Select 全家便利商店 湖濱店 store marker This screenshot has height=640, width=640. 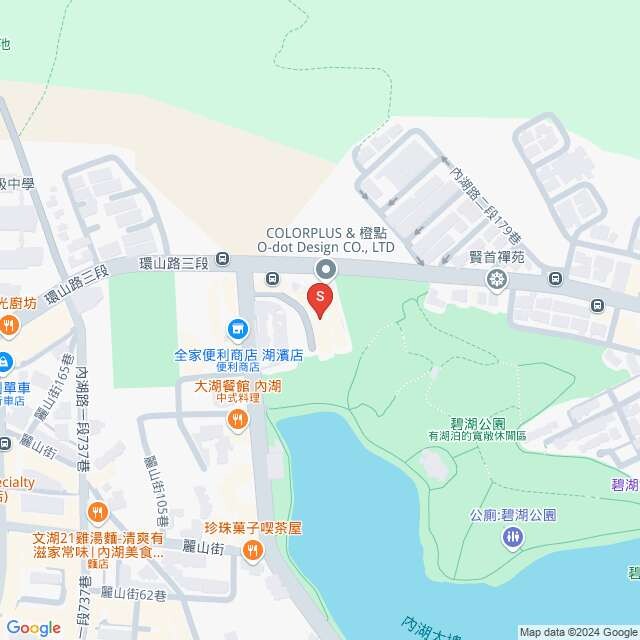(x=237, y=328)
